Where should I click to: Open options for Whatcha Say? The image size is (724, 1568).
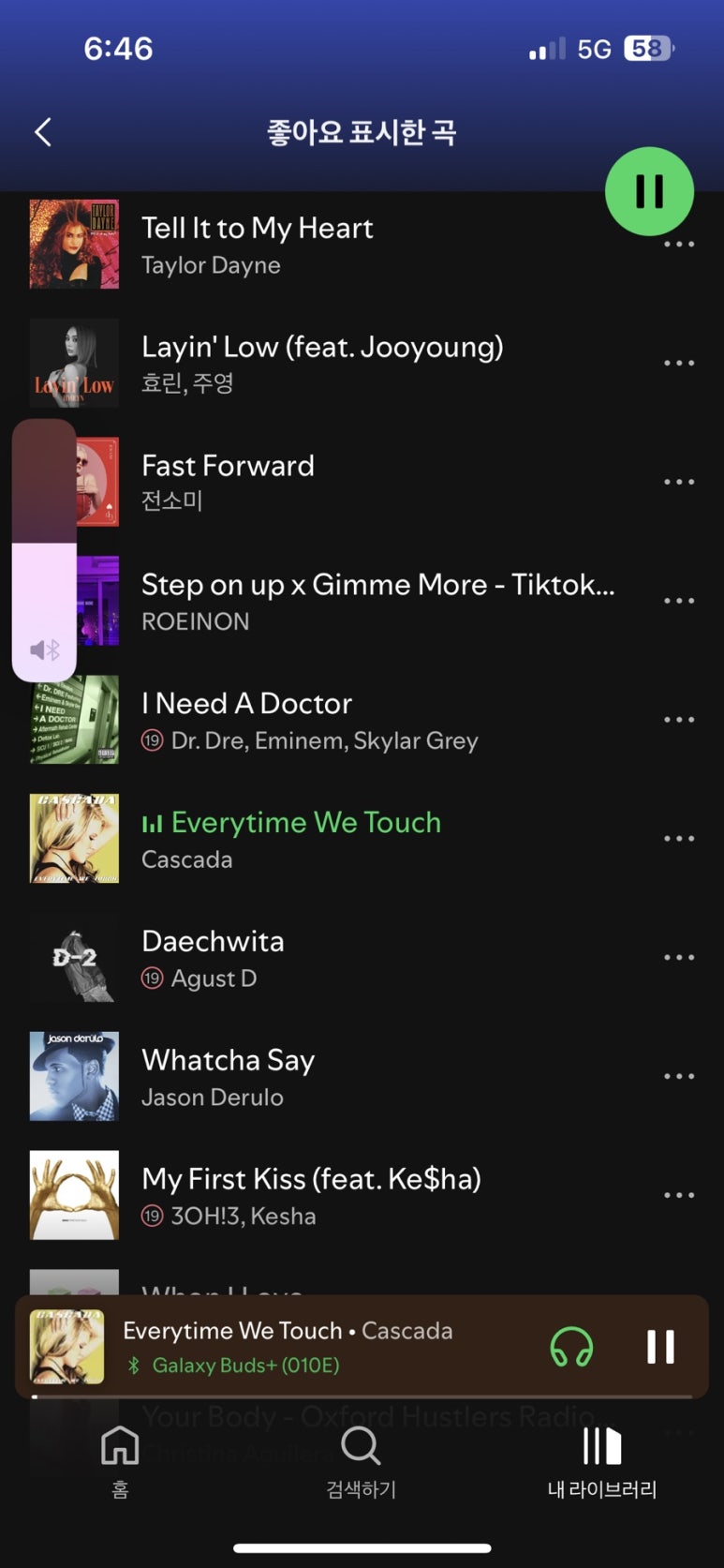pos(678,1077)
